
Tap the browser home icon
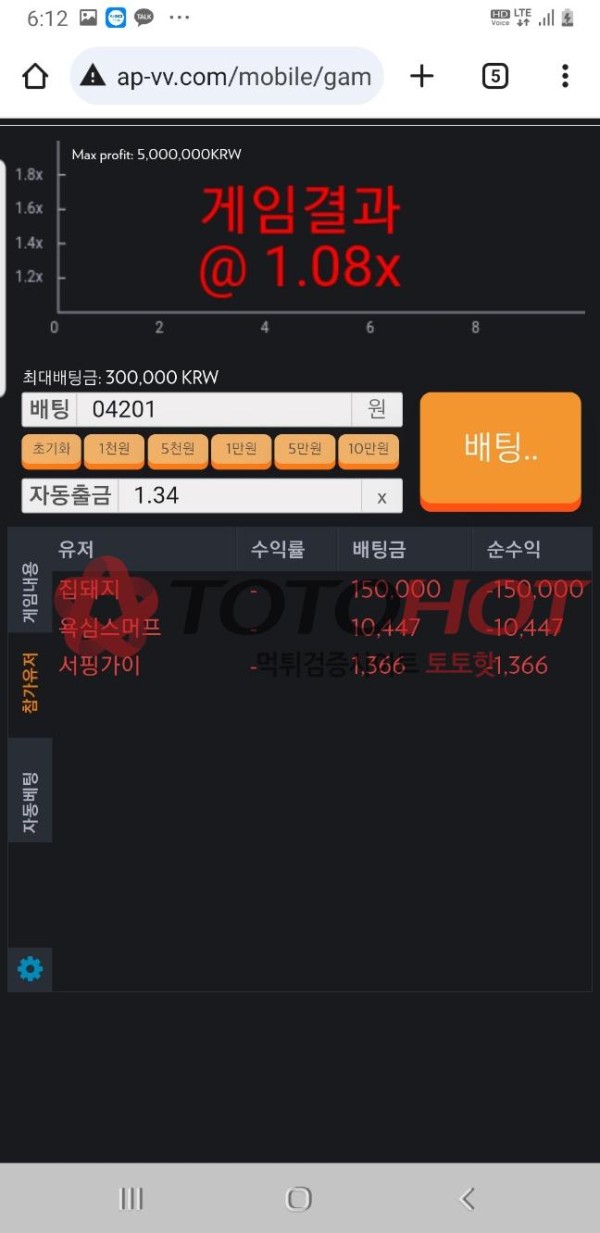pos(35,76)
